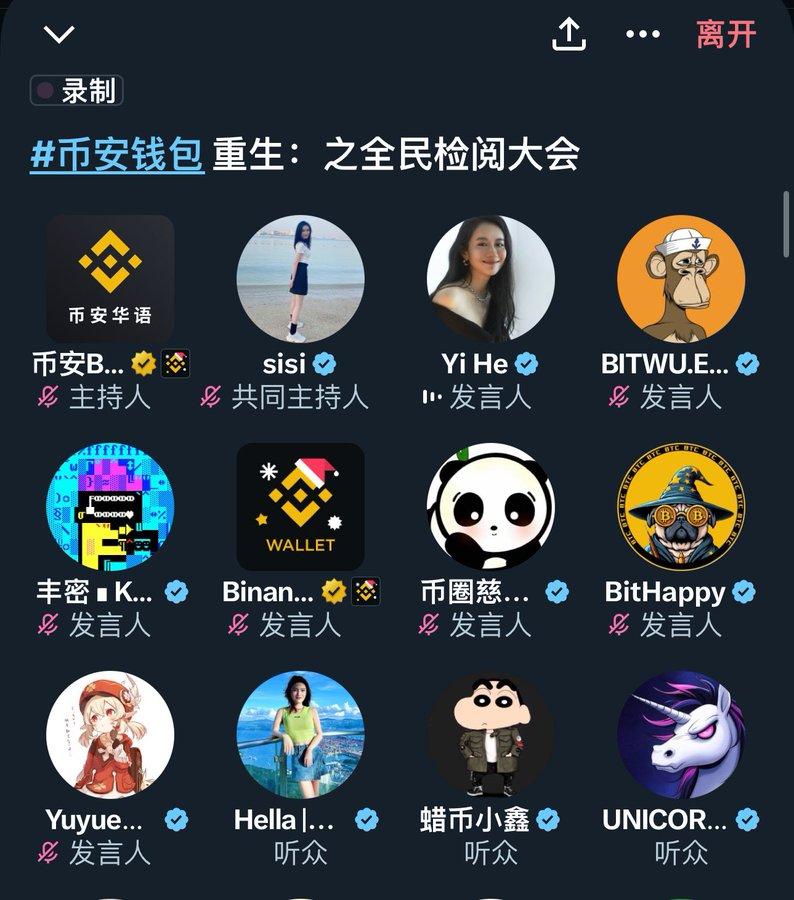This screenshot has width=794, height=900.
Task: View host 币安华语 profile
Action: pyautogui.click(x=110, y=279)
